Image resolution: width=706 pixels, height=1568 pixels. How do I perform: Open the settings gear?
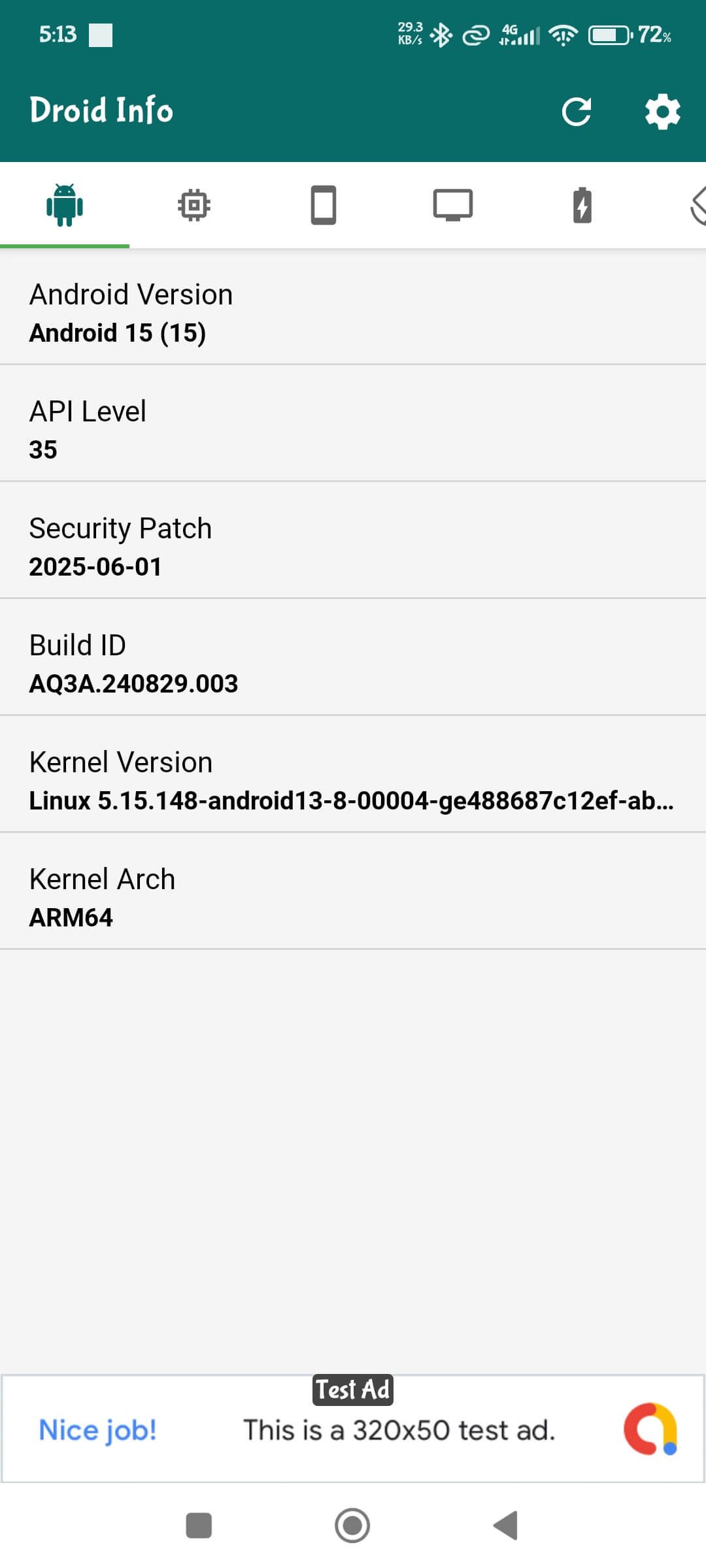click(x=662, y=111)
